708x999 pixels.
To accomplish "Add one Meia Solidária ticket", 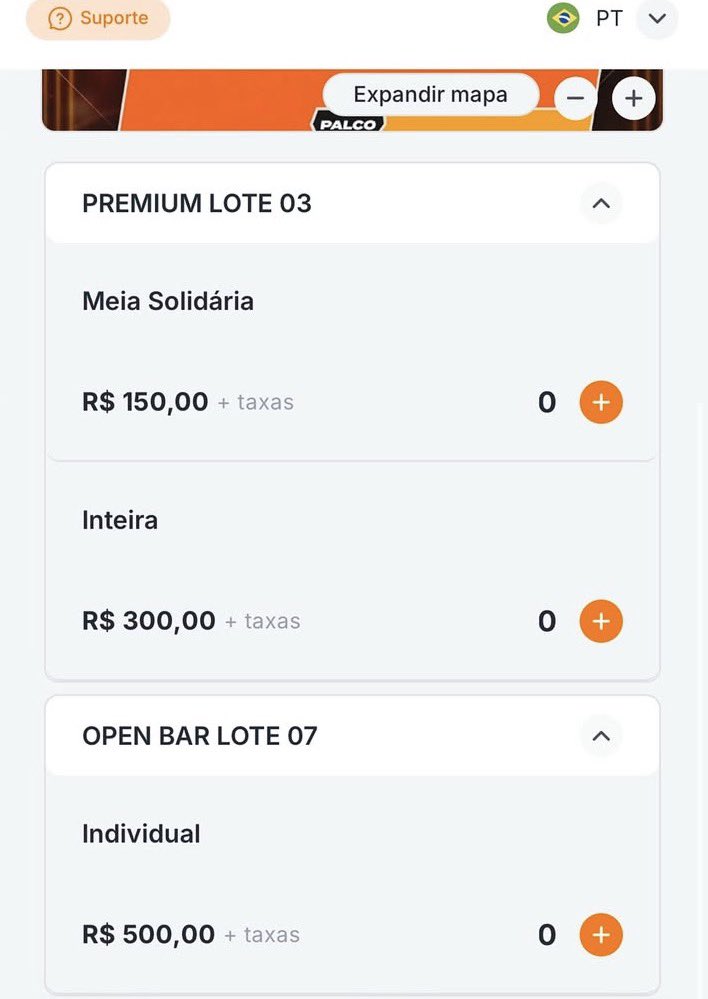I will point(601,403).
